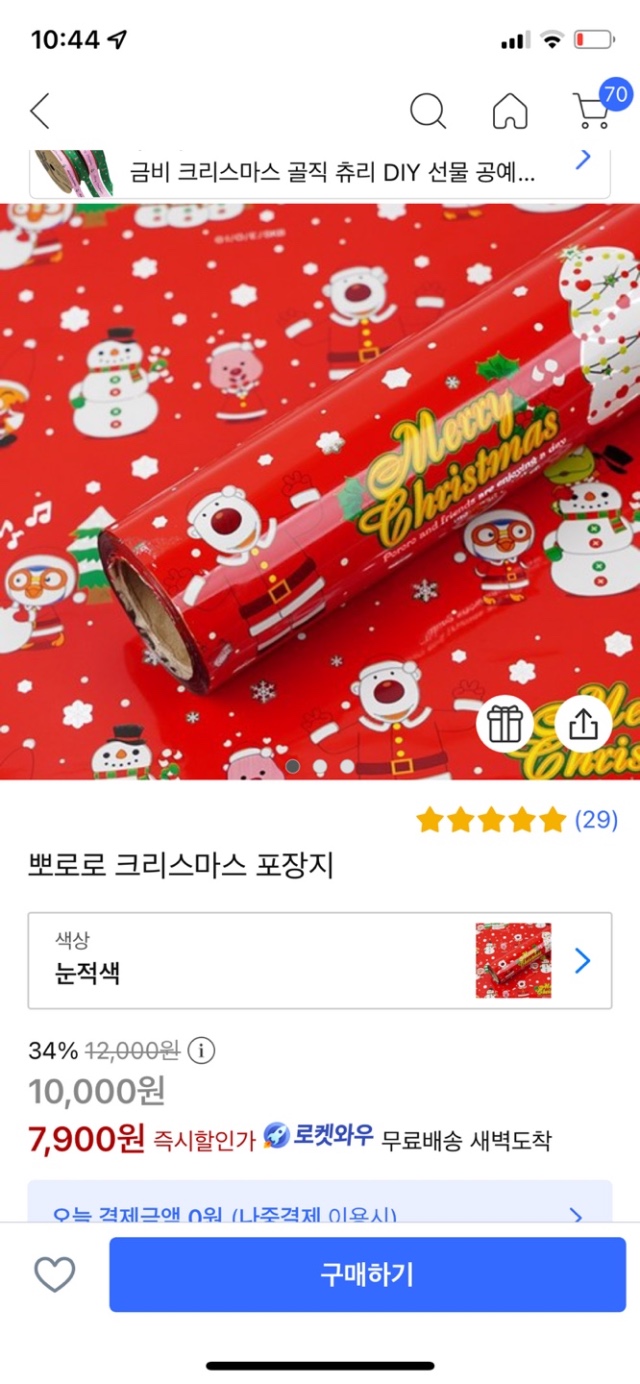The image size is (640, 1384).
Task: Add product to wishlist with heart icon
Action: 55,1274
